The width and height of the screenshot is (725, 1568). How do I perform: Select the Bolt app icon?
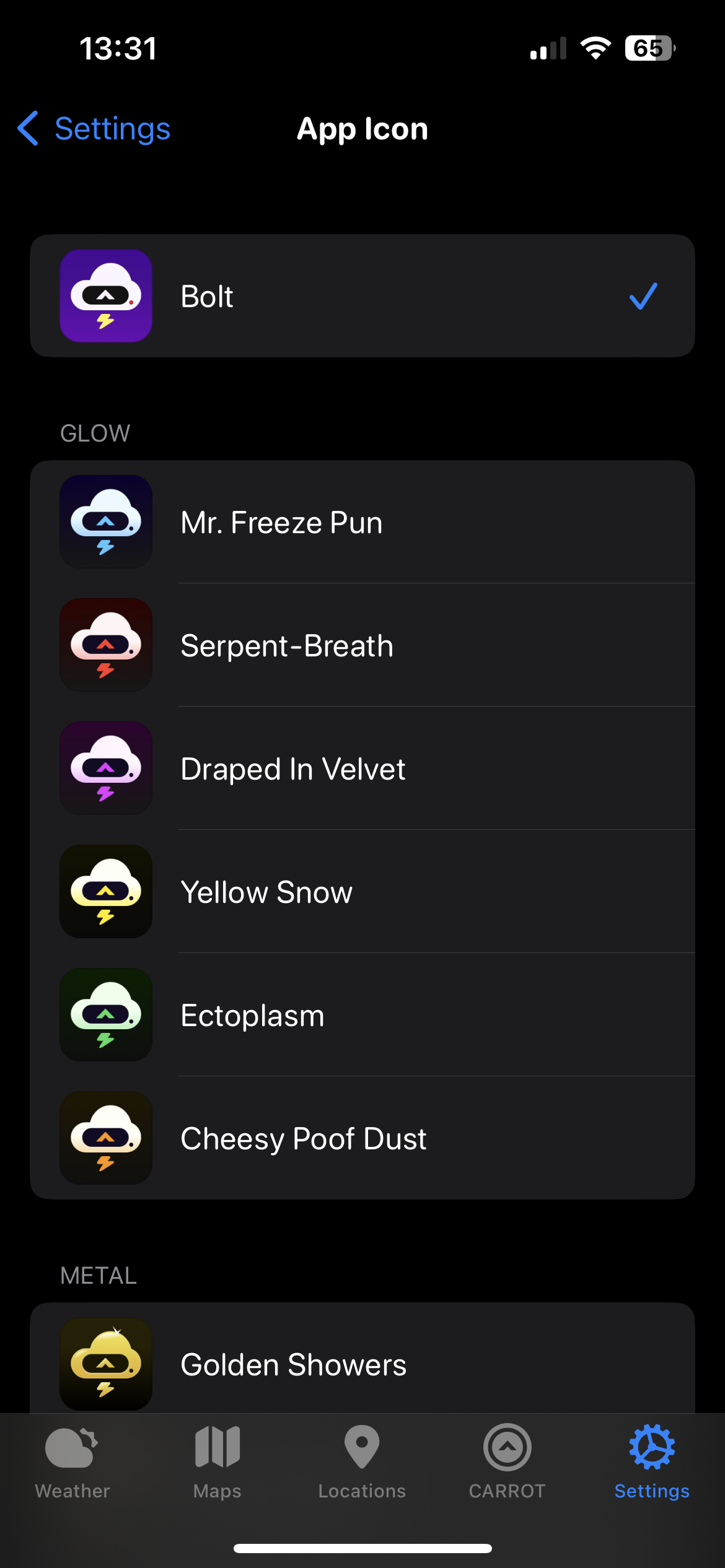[362, 296]
